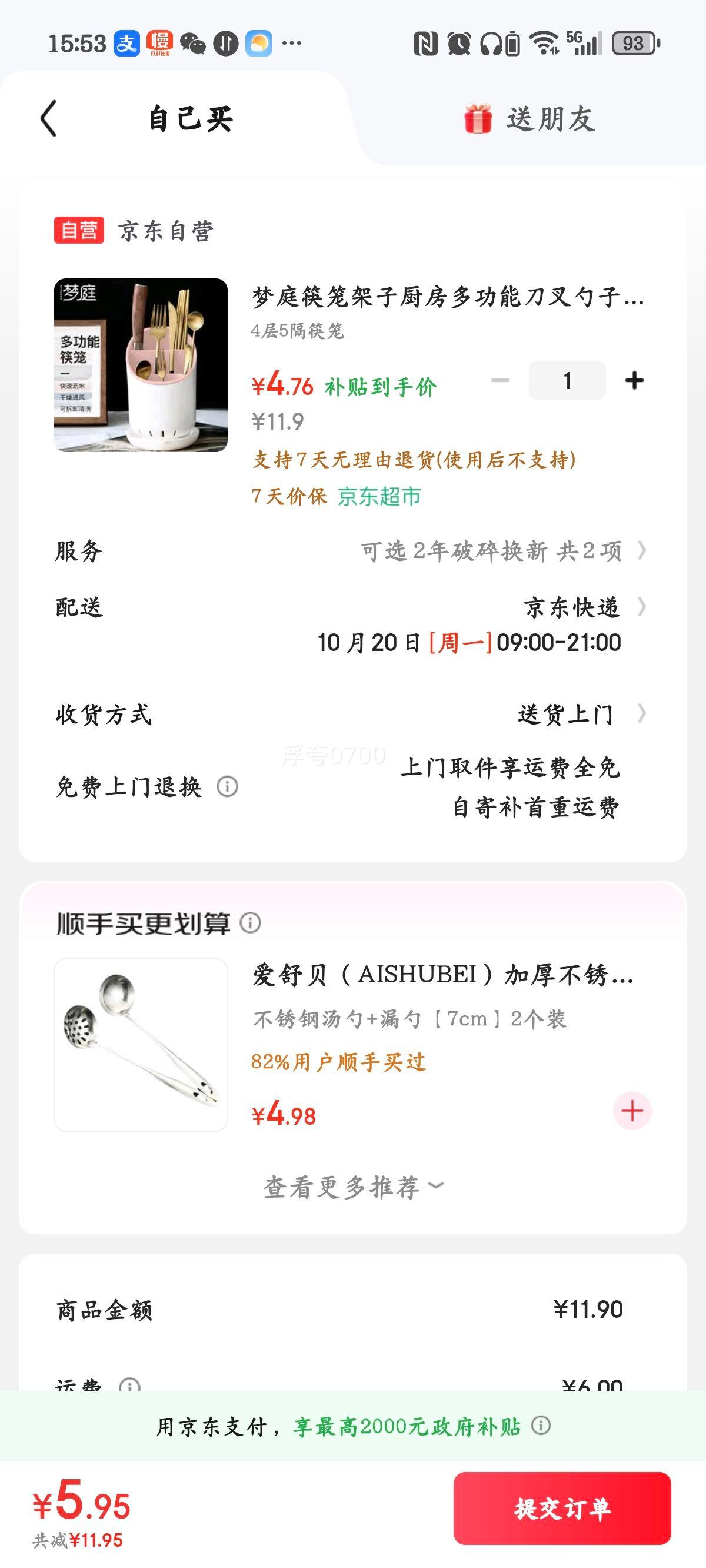Show info for 顺手买更划算
The image size is (706, 1568).
pos(250,923)
